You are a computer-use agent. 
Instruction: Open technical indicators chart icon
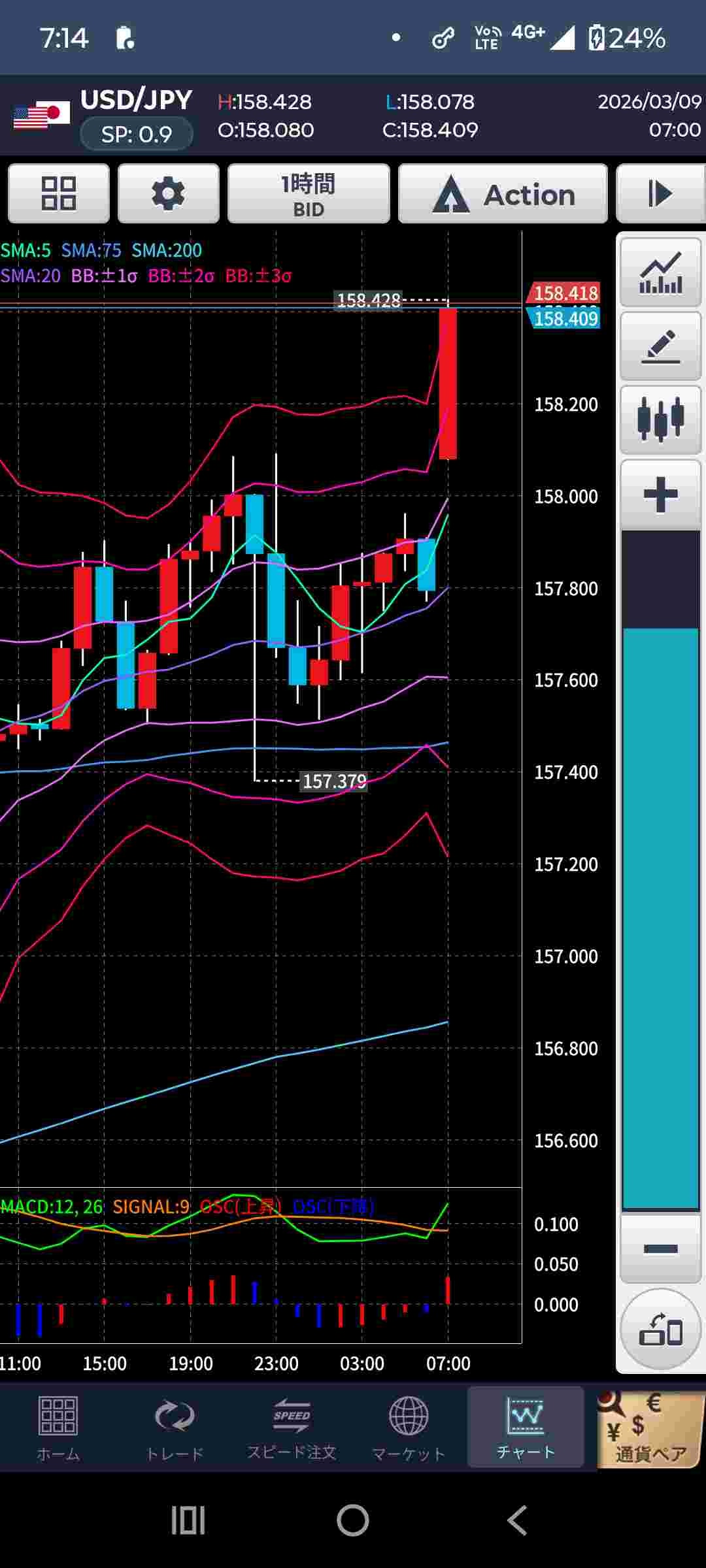pyautogui.click(x=660, y=272)
